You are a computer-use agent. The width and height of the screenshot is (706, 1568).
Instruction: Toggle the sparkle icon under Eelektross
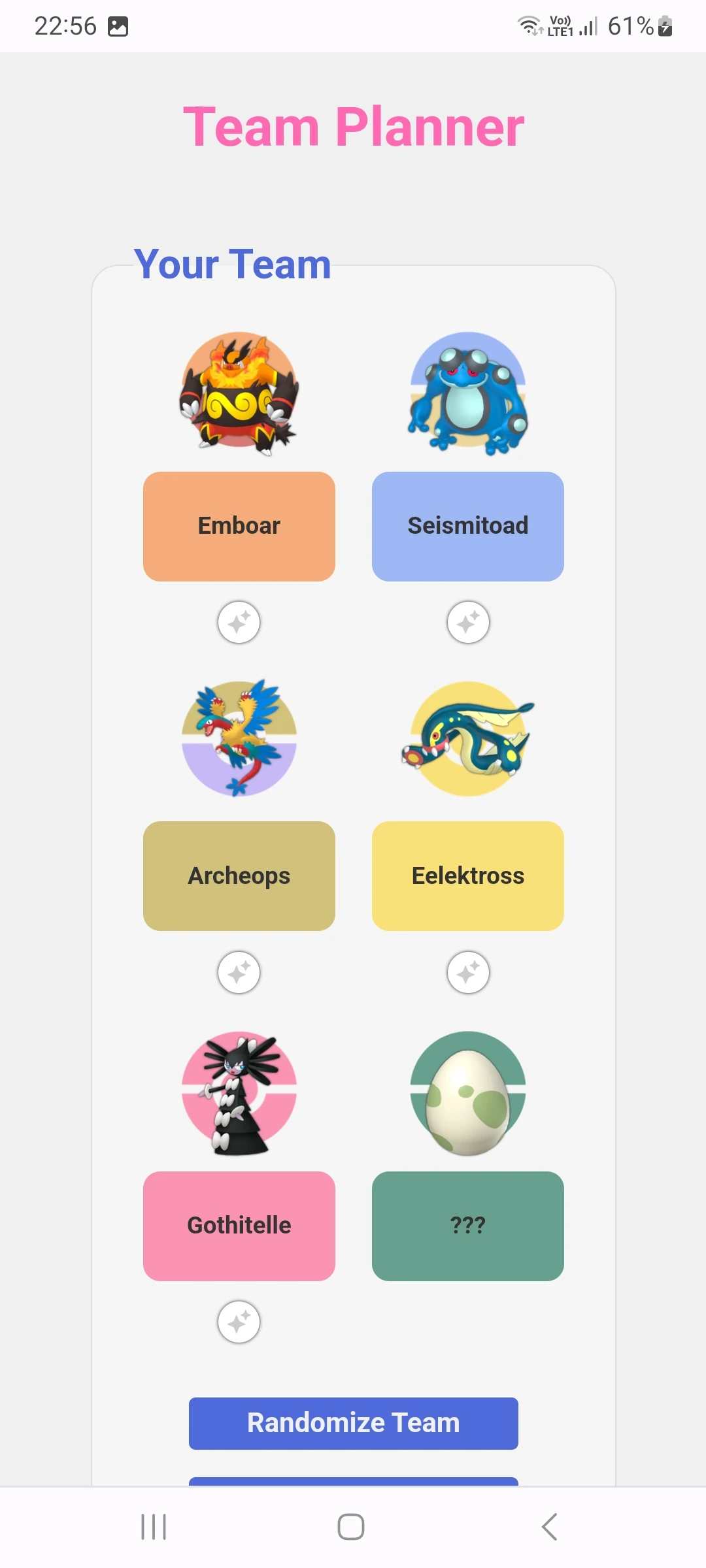click(x=468, y=972)
